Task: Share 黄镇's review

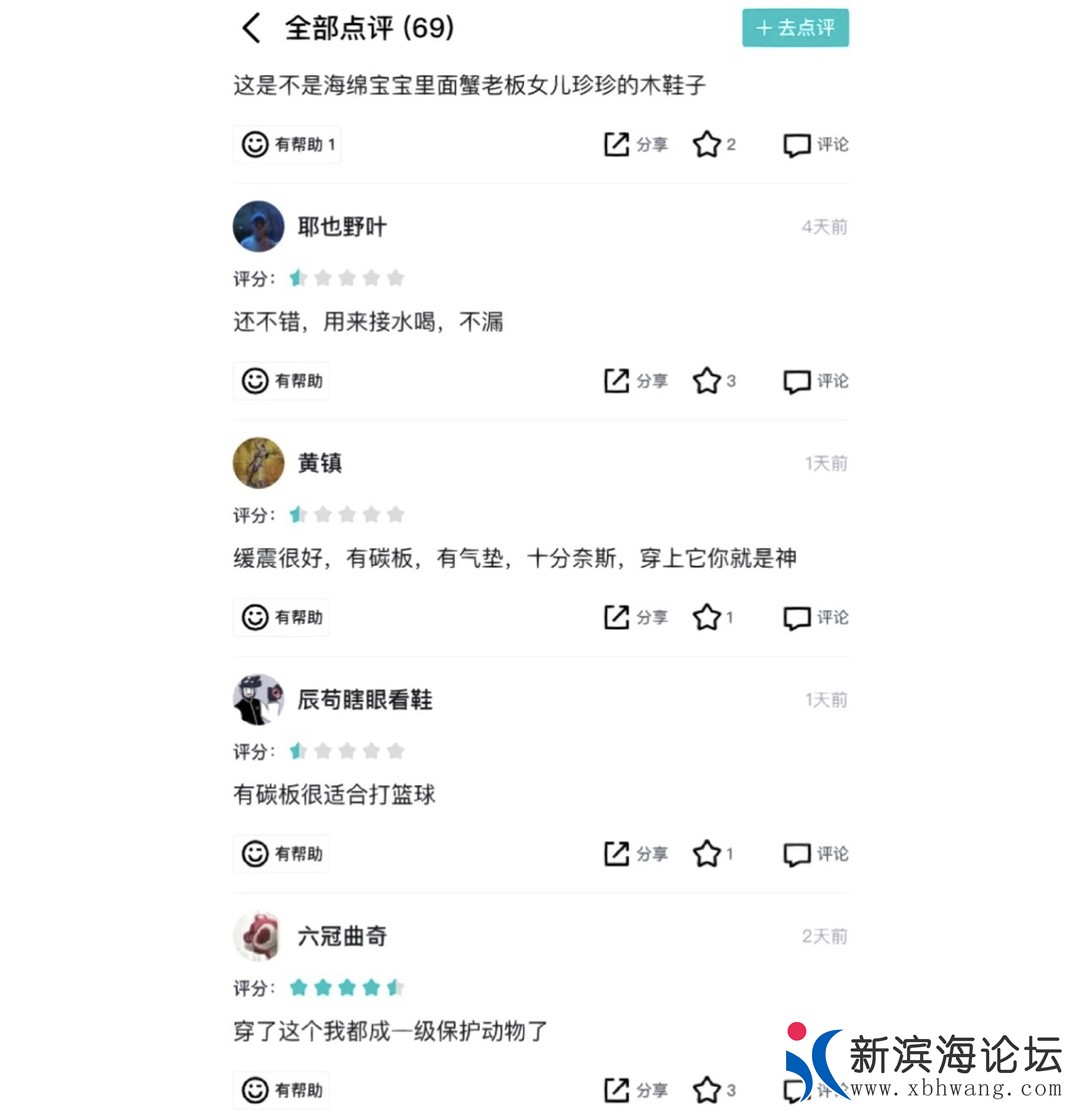Action: [x=635, y=617]
